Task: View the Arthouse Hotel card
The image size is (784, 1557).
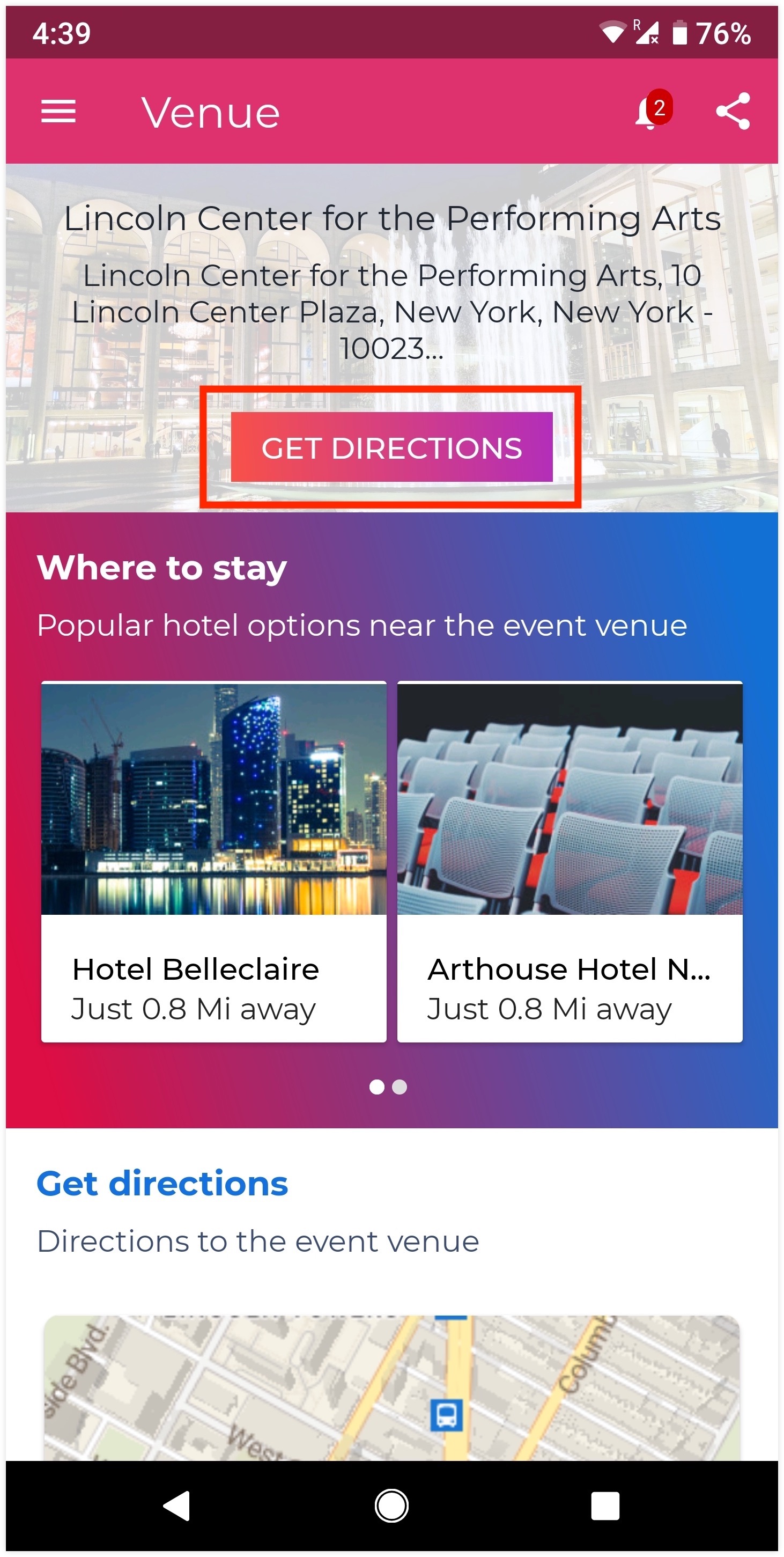Action: 569,861
